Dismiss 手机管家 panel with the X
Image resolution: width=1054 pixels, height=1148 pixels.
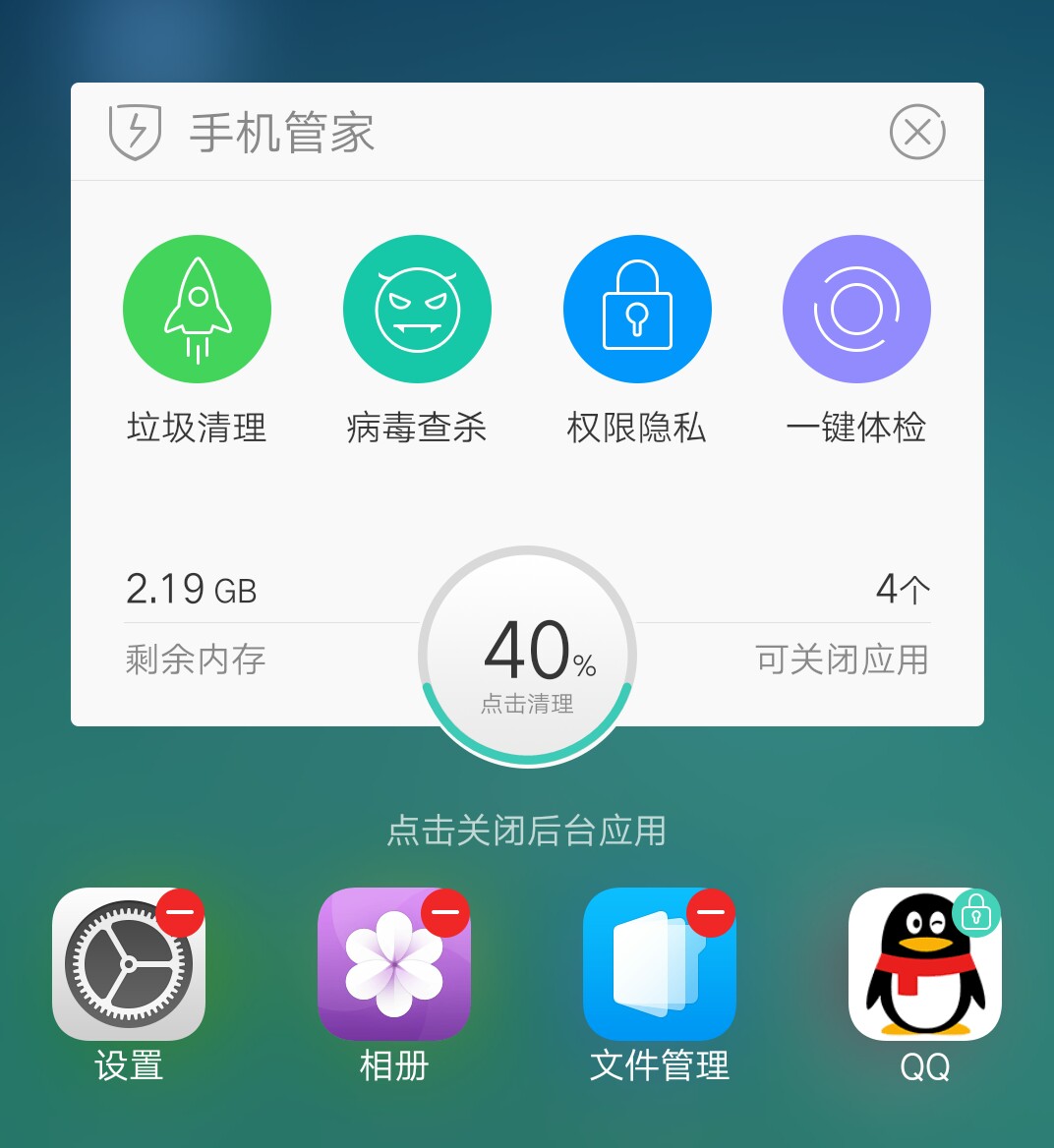pyautogui.click(x=917, y=131)
